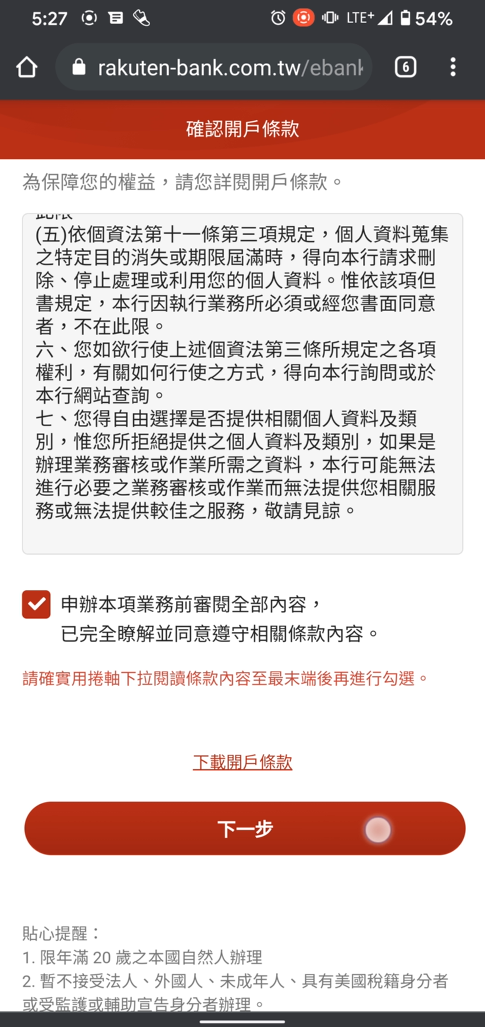Open the 下載開戶條款 download link
This screenshot has width=485, height=1027.
click(242, 762)
